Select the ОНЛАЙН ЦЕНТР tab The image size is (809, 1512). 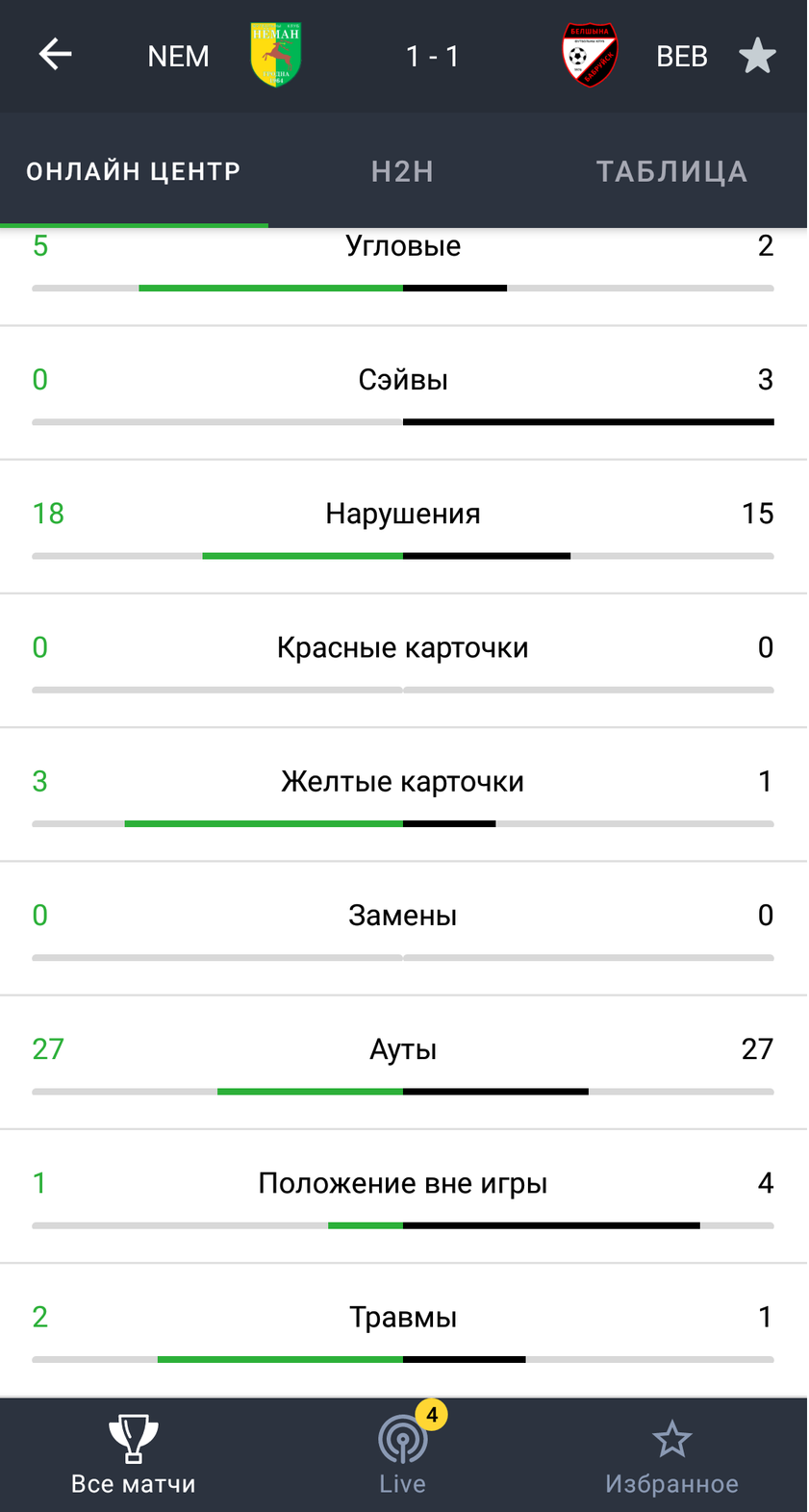(x=134, y=171)
